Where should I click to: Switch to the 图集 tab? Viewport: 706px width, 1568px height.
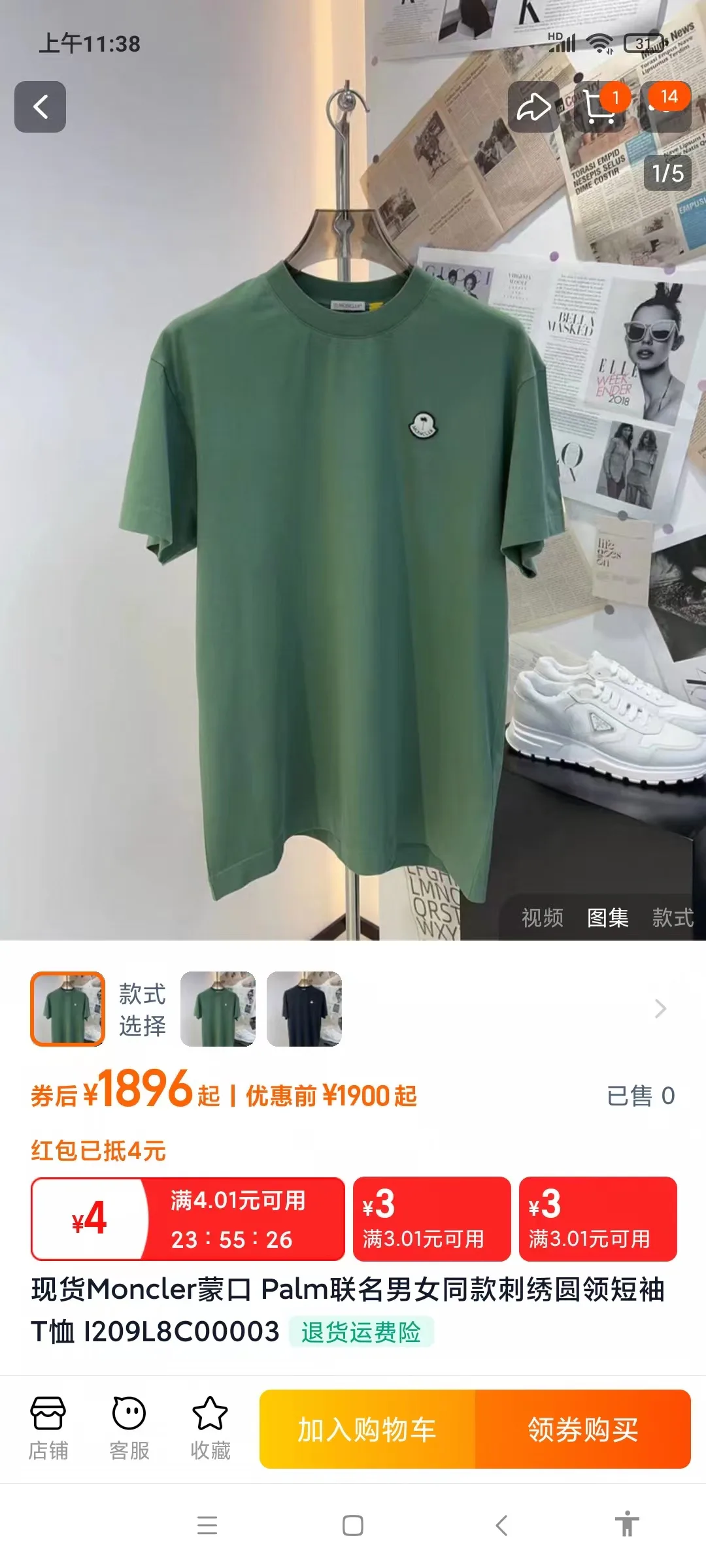click(x=608, y=917)
